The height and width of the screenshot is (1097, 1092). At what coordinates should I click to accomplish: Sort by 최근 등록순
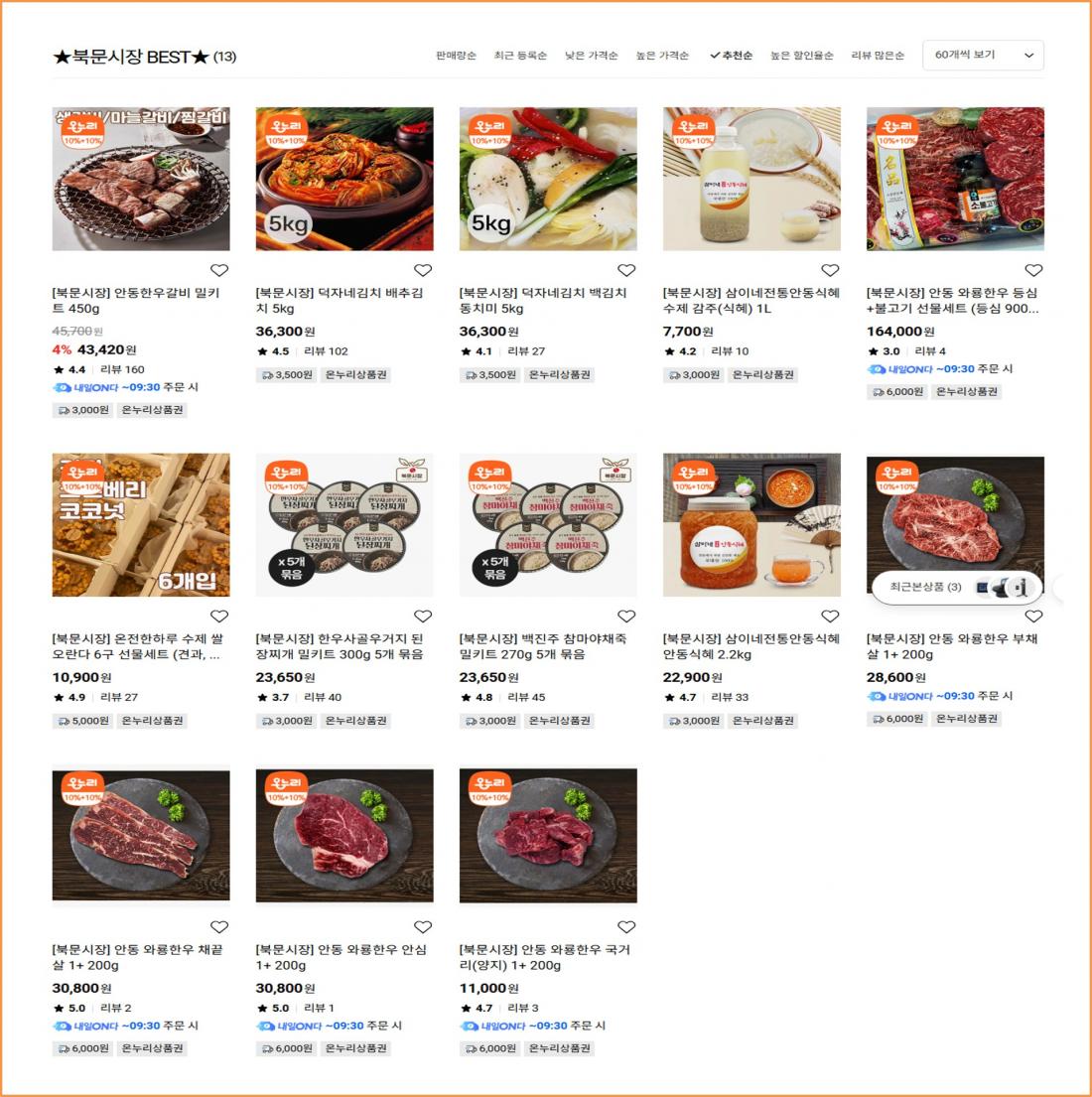[520, 56]
